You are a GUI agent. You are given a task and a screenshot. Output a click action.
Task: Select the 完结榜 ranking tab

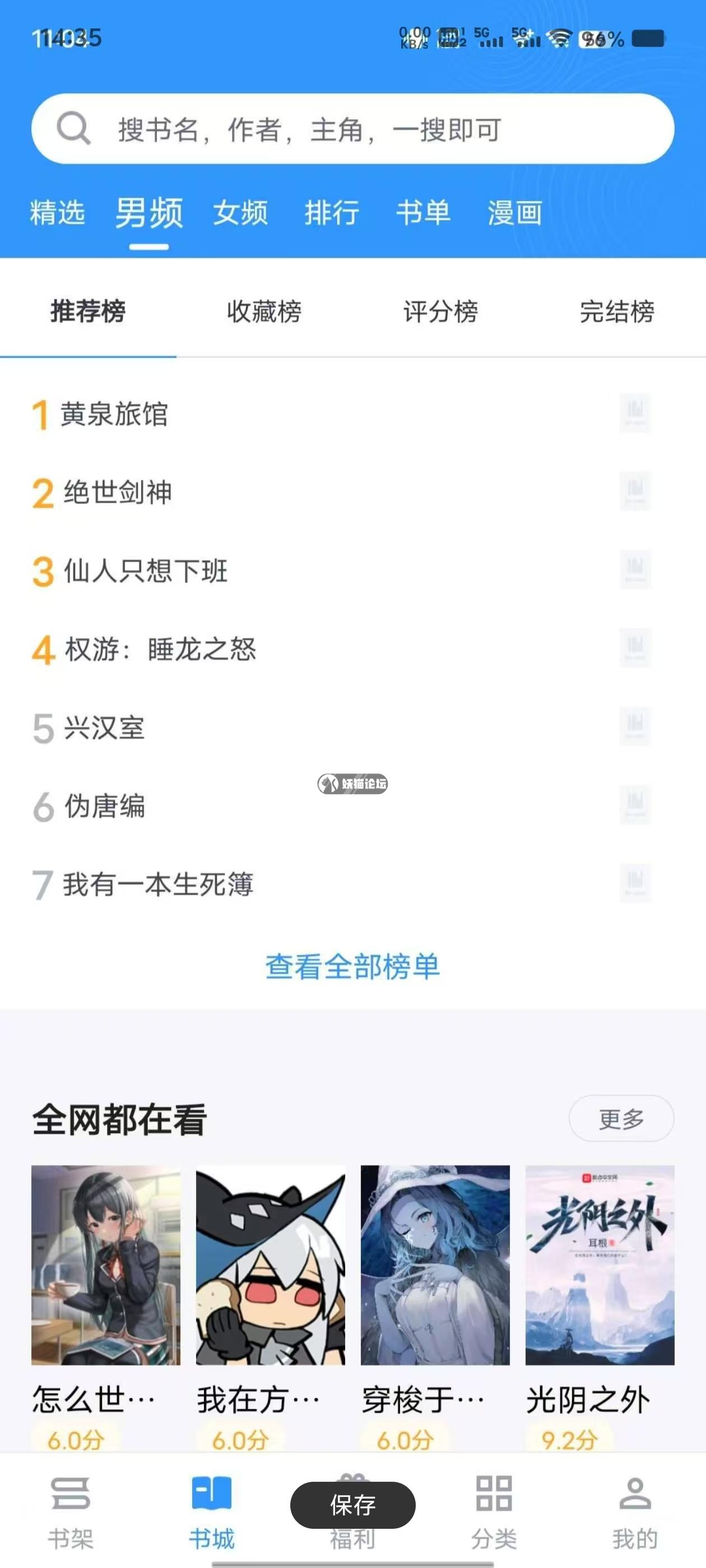[616, 312]
